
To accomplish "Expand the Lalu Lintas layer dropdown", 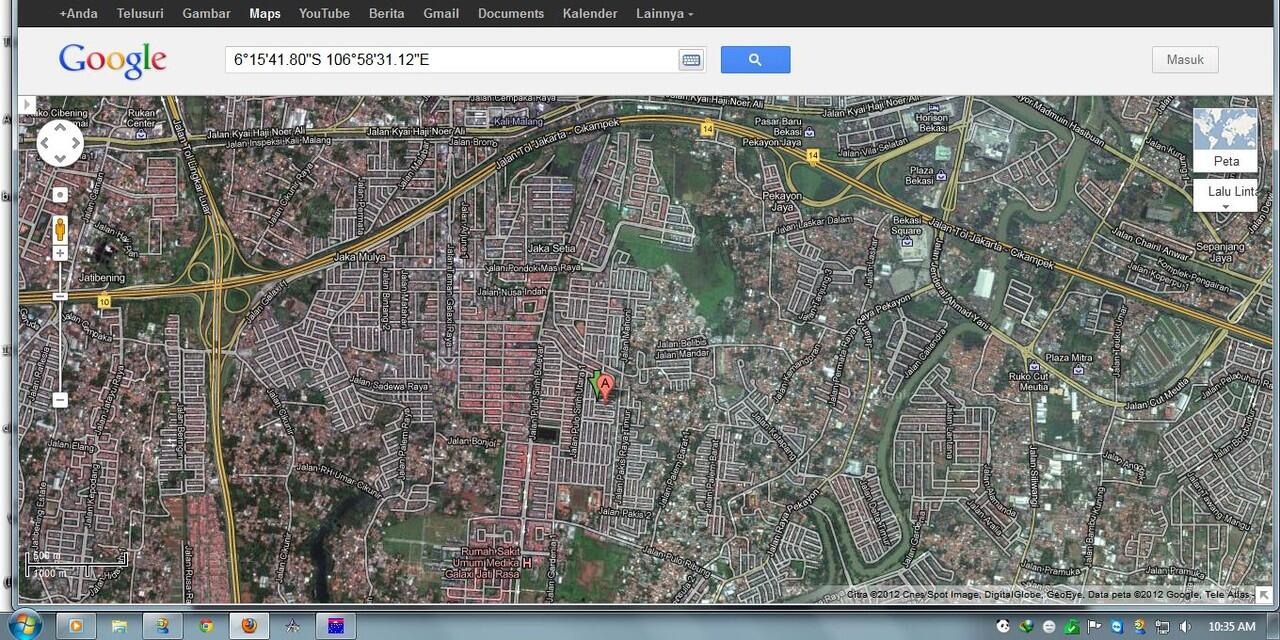I will click(1225, 196).
